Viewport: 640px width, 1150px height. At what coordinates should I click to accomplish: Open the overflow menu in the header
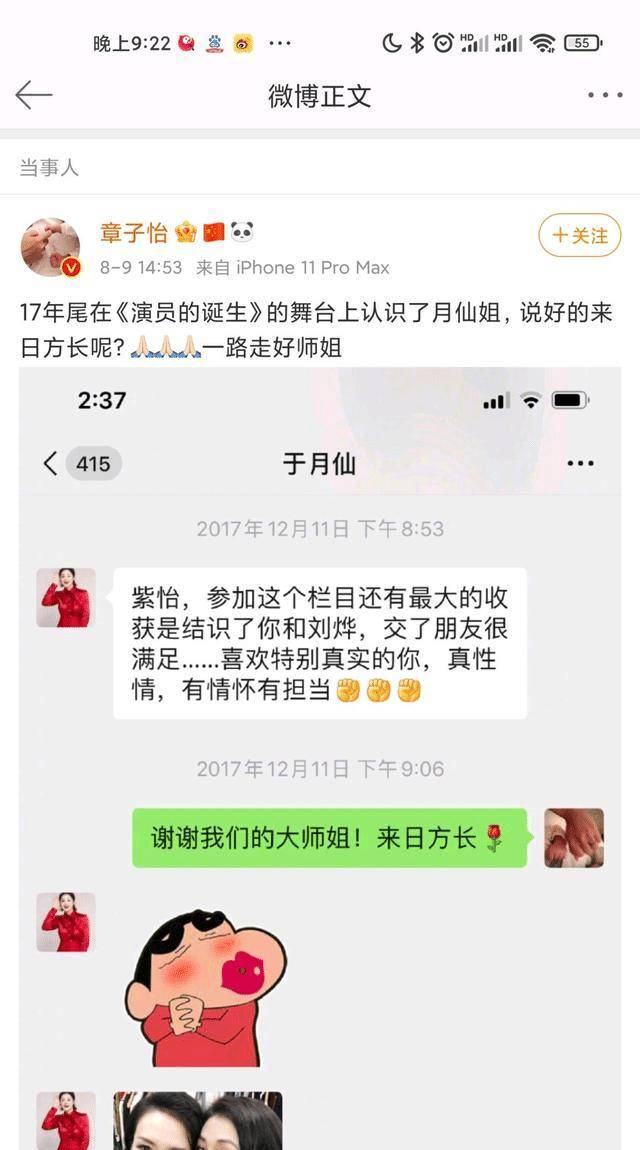(604, 96)
